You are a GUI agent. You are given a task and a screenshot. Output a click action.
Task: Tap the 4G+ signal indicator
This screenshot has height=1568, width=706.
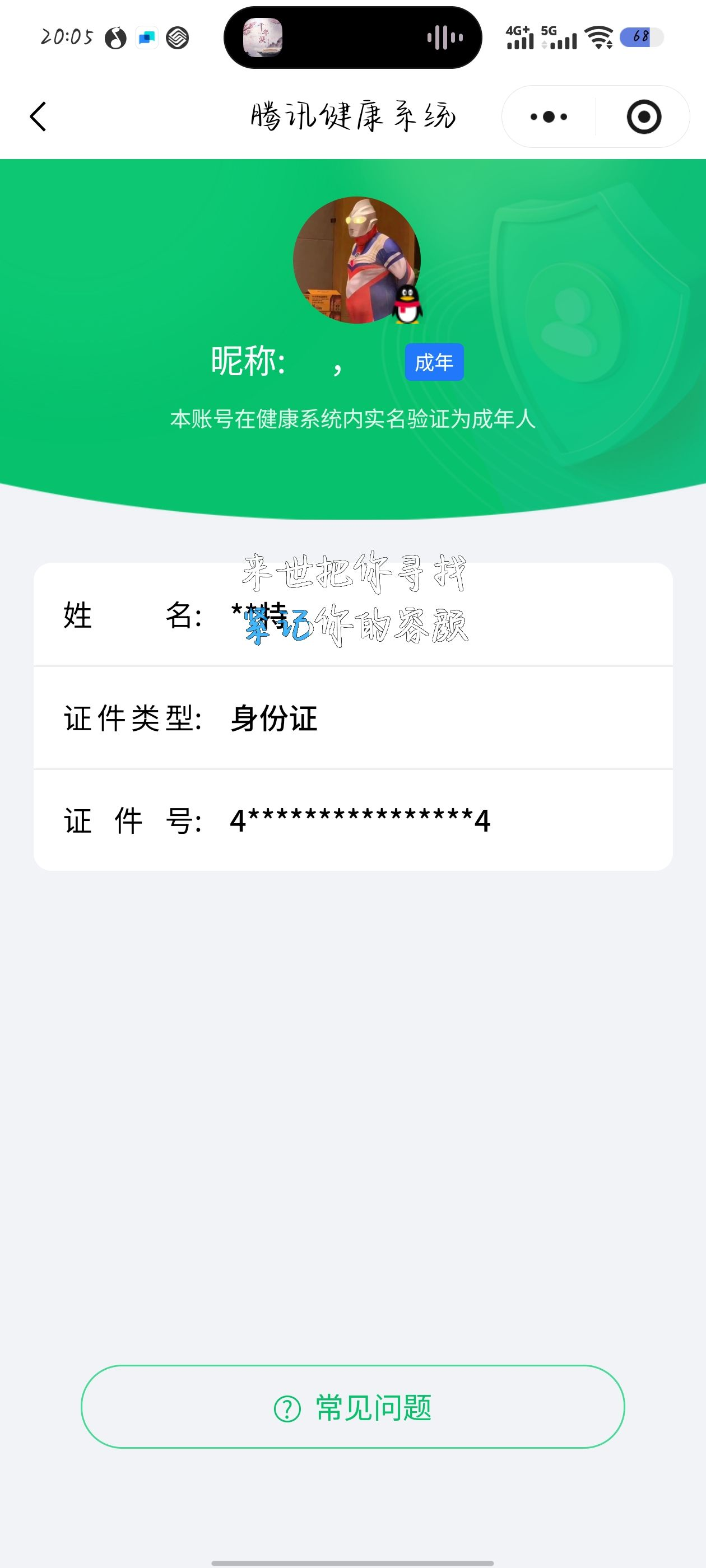[x=519, y=38]
